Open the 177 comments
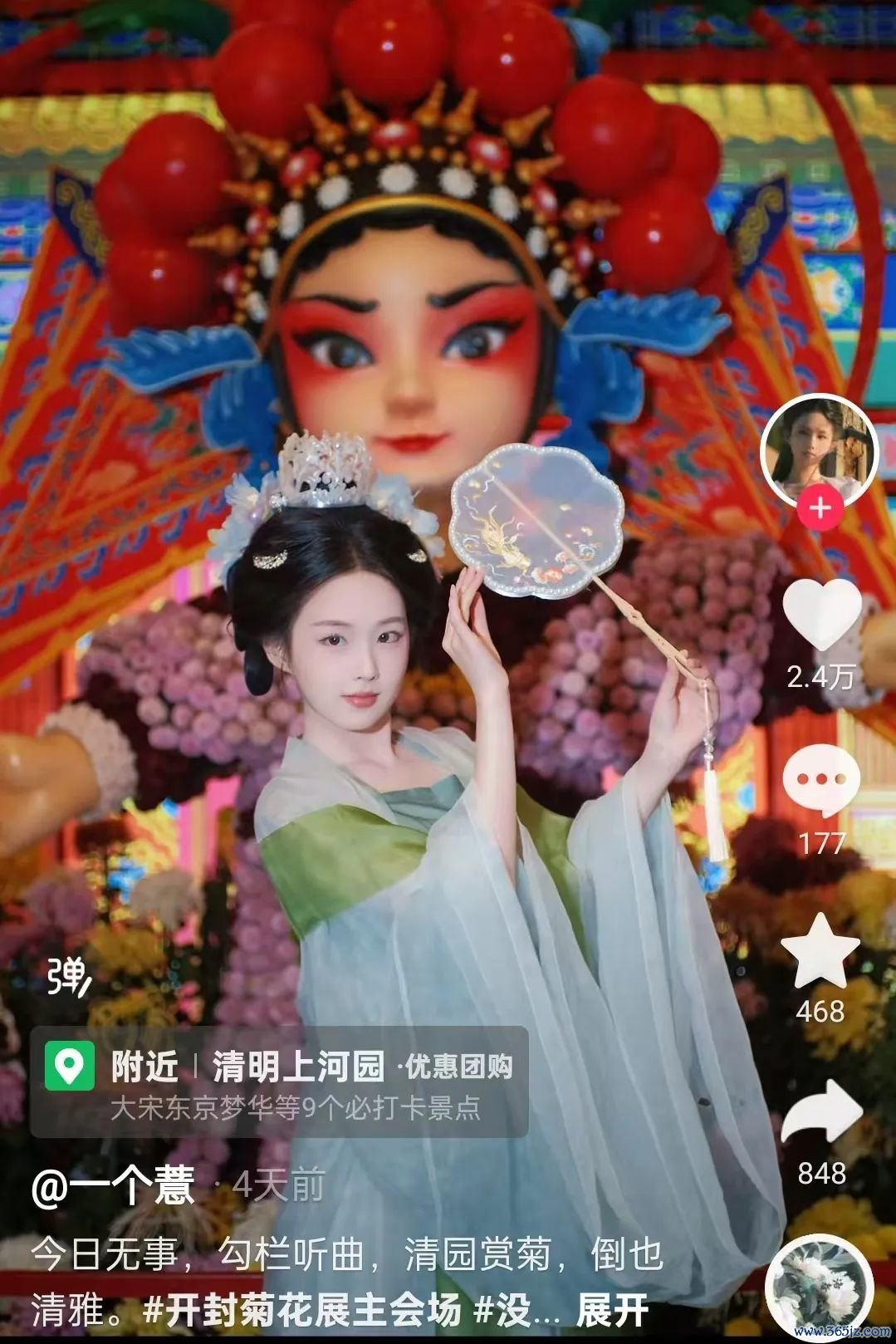 821,782
